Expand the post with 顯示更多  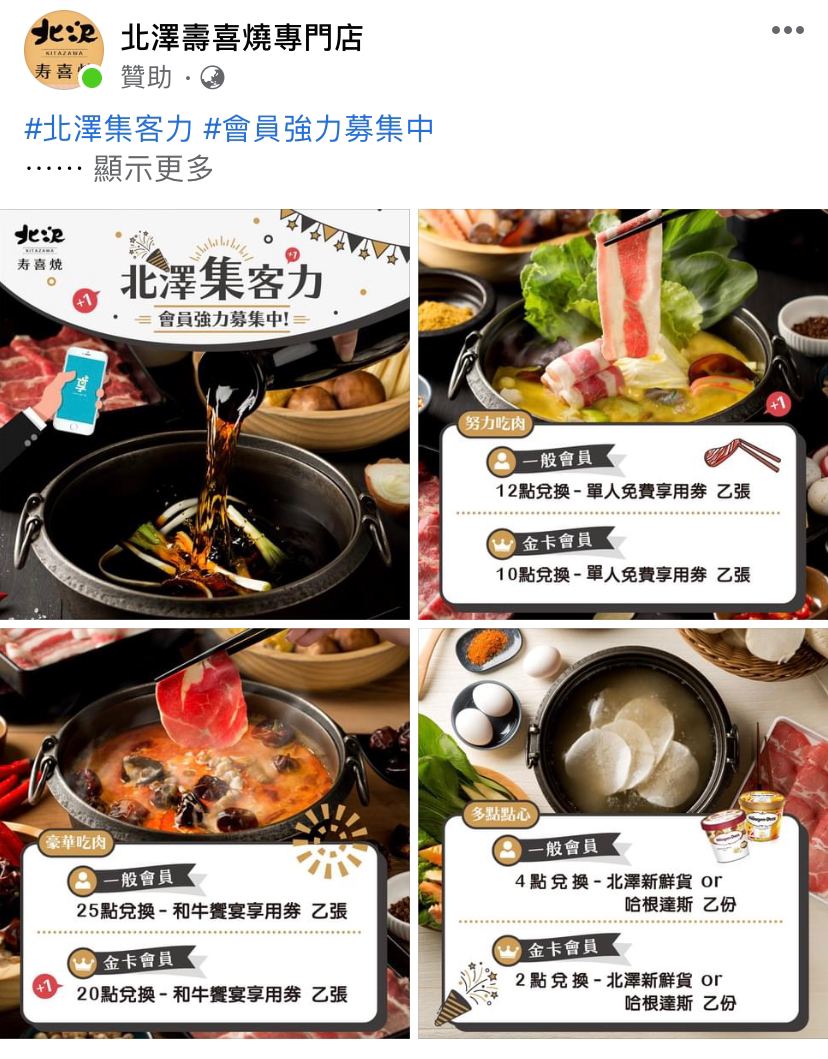tap(154, 168)
